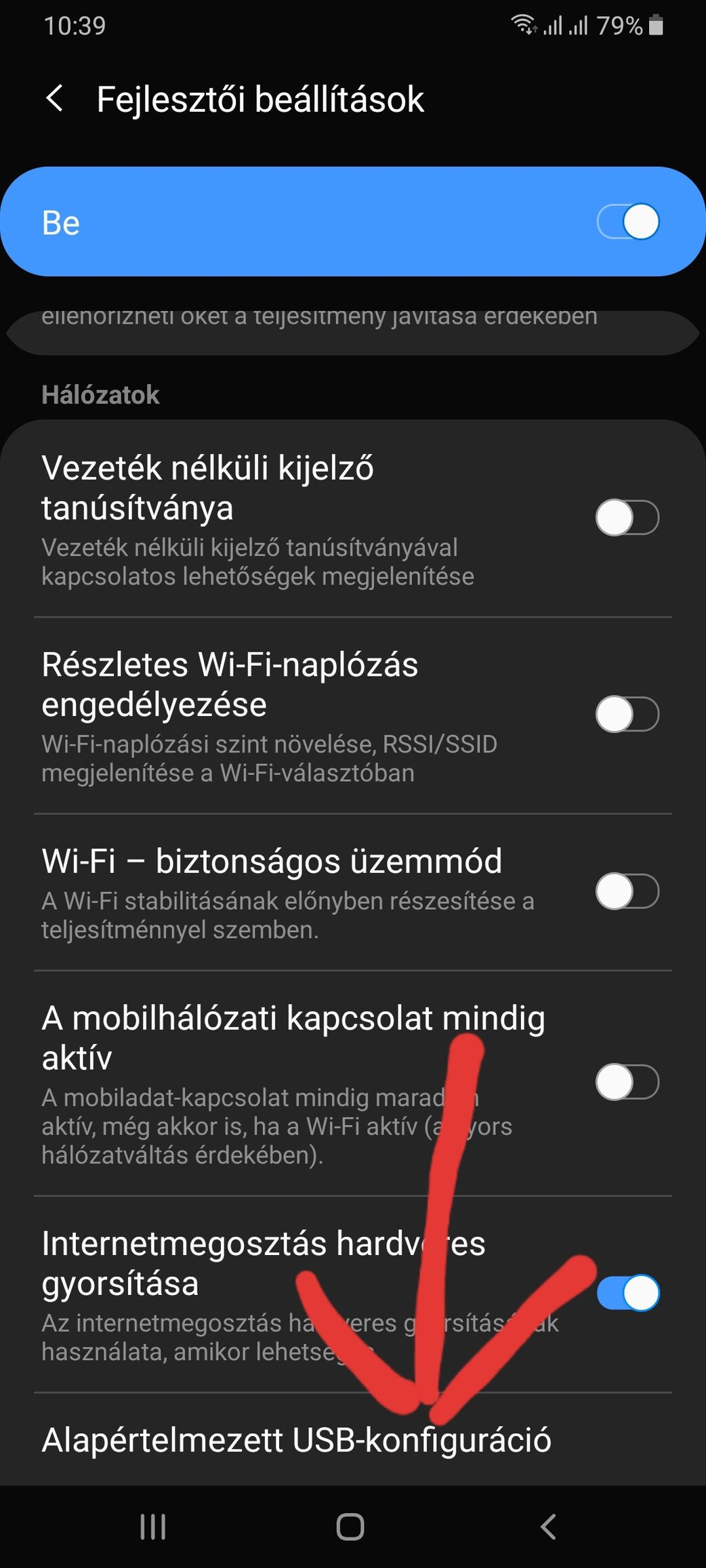Image resolution: width=706 pixels, height=1568 pixels.
Task: Disable Internetmegosztás hardveres gyorsítása
Action: [x=627, y=1292]
